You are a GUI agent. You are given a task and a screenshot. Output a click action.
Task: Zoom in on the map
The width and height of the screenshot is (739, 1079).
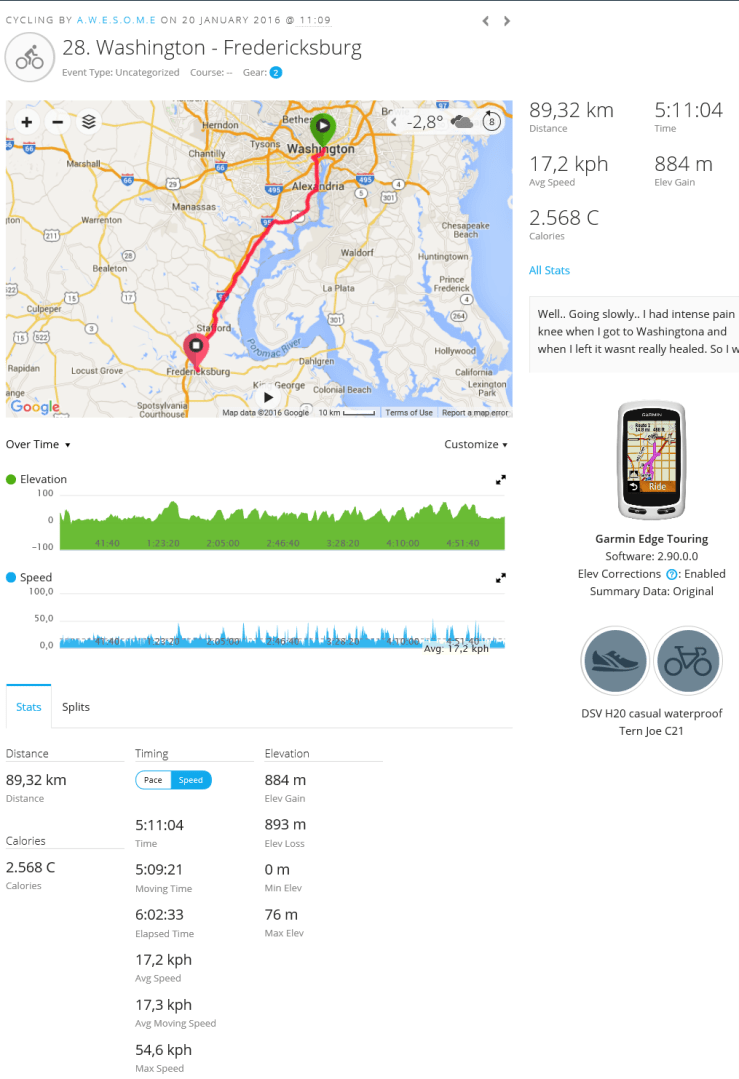[27, 122]
